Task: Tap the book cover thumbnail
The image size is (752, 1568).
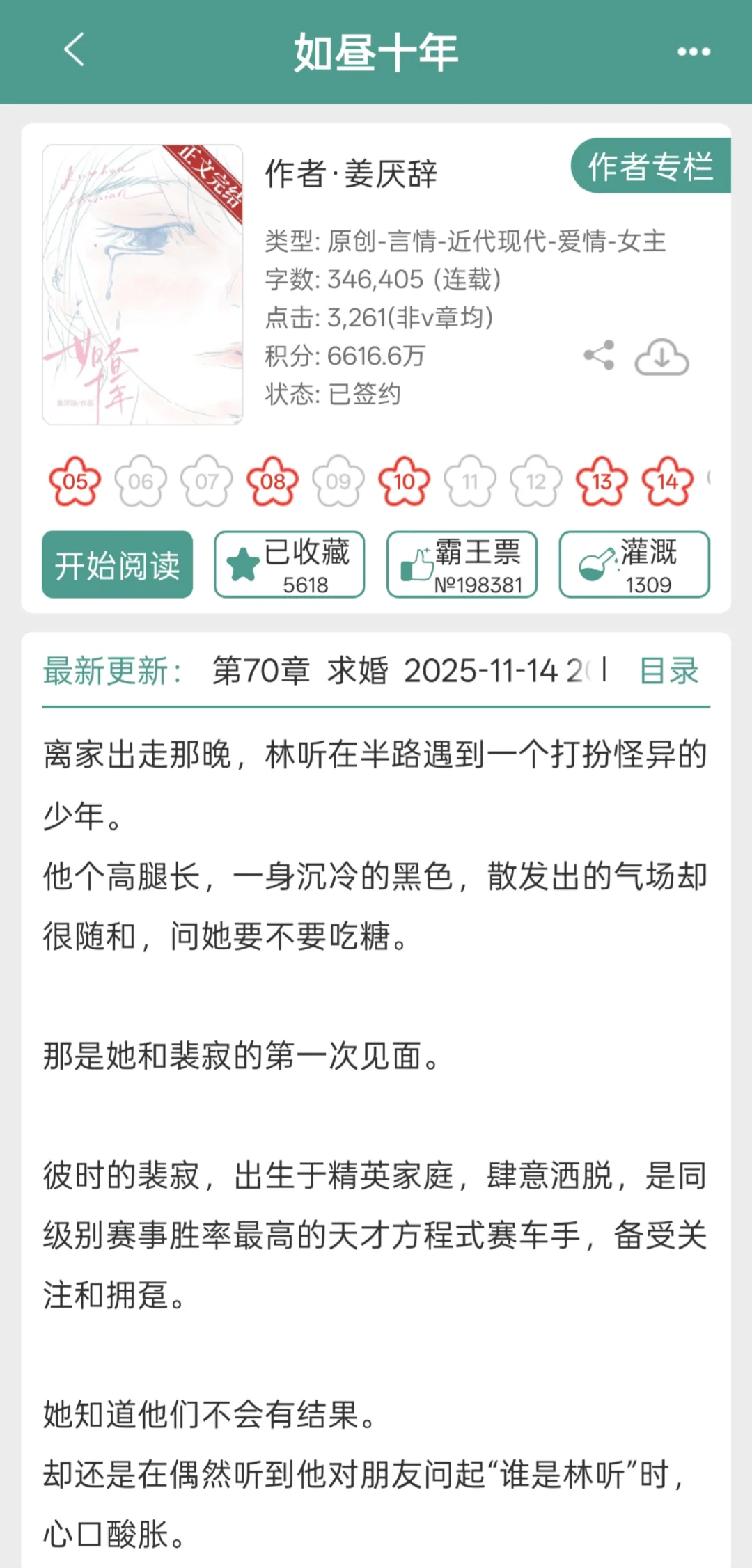Action: pos(142,285)
